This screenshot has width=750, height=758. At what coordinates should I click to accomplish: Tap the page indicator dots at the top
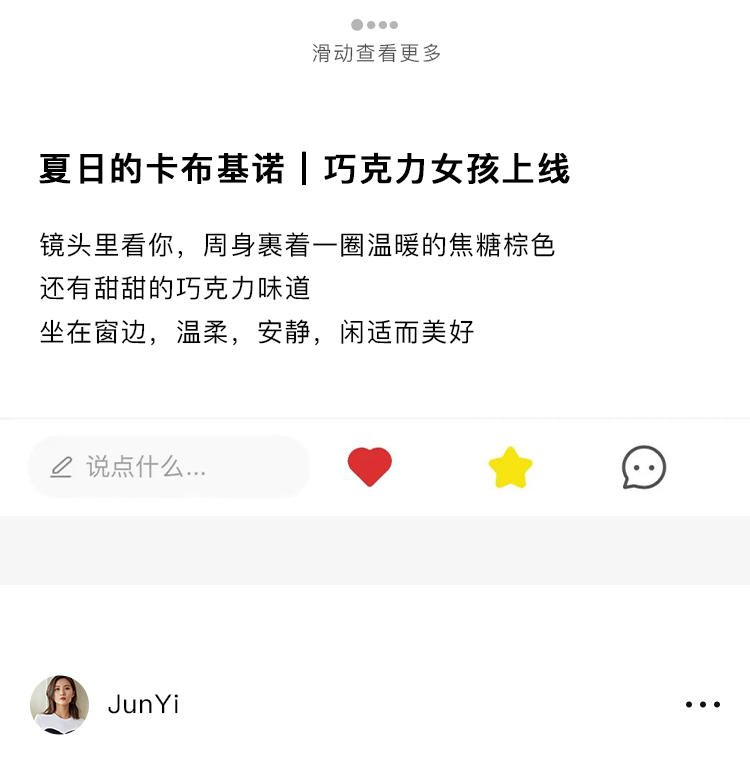pyautogui.click(x=375, y=25)
